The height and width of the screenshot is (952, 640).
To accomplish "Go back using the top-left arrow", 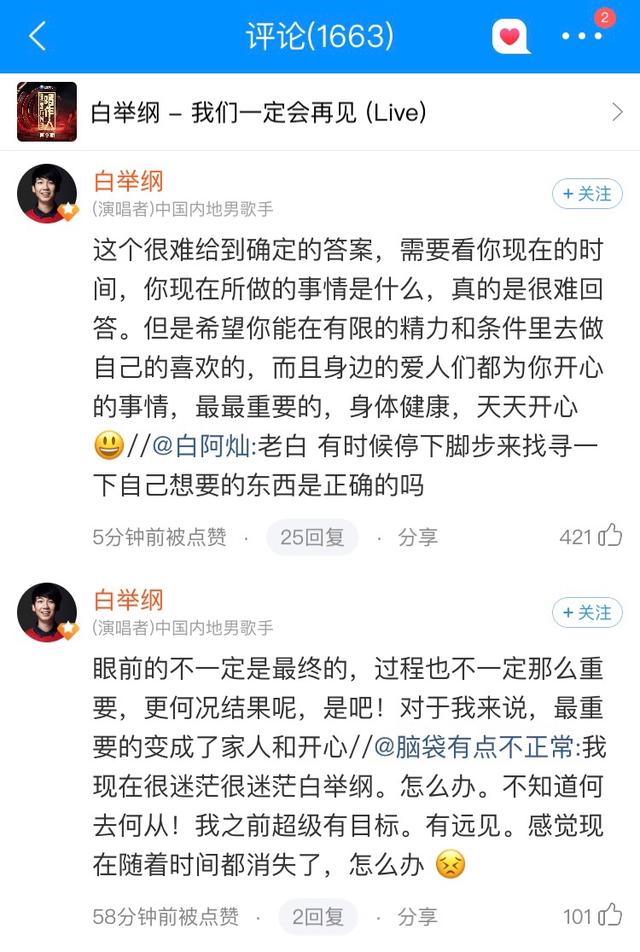I will [38, 37].
